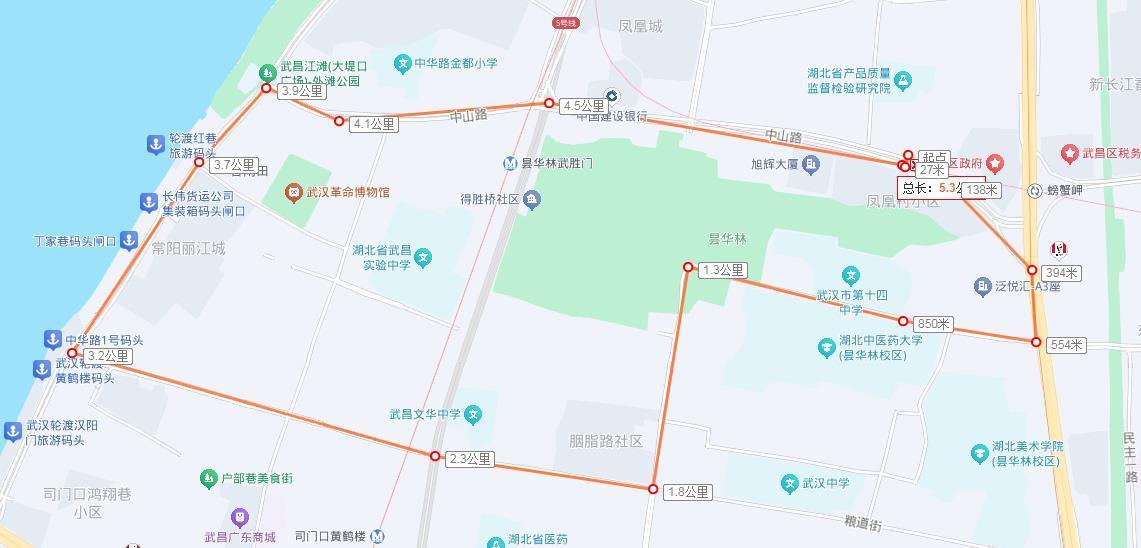Tap the 2.3公里 route measurement waypoint

[x=435, y=456]
